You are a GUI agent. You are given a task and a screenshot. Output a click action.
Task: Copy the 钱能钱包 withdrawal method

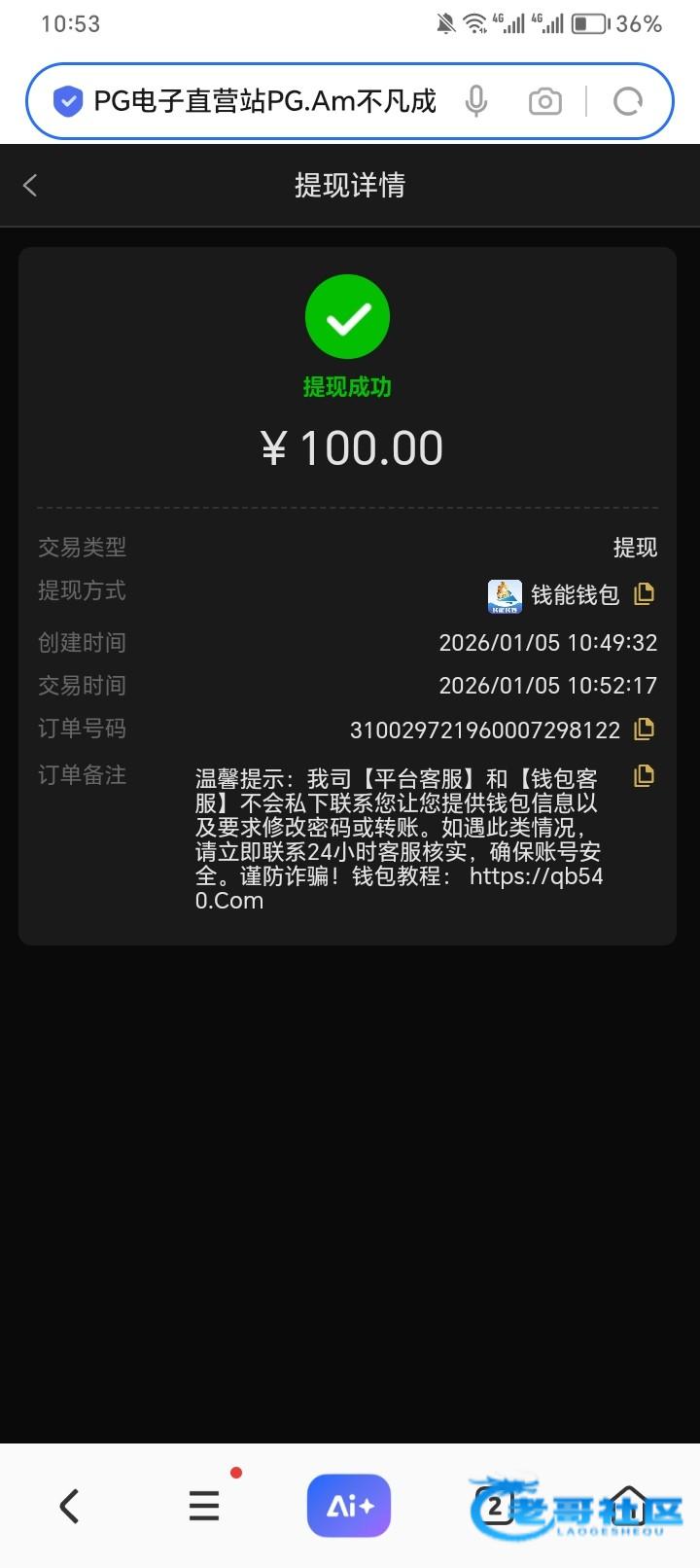click(644, 593)
